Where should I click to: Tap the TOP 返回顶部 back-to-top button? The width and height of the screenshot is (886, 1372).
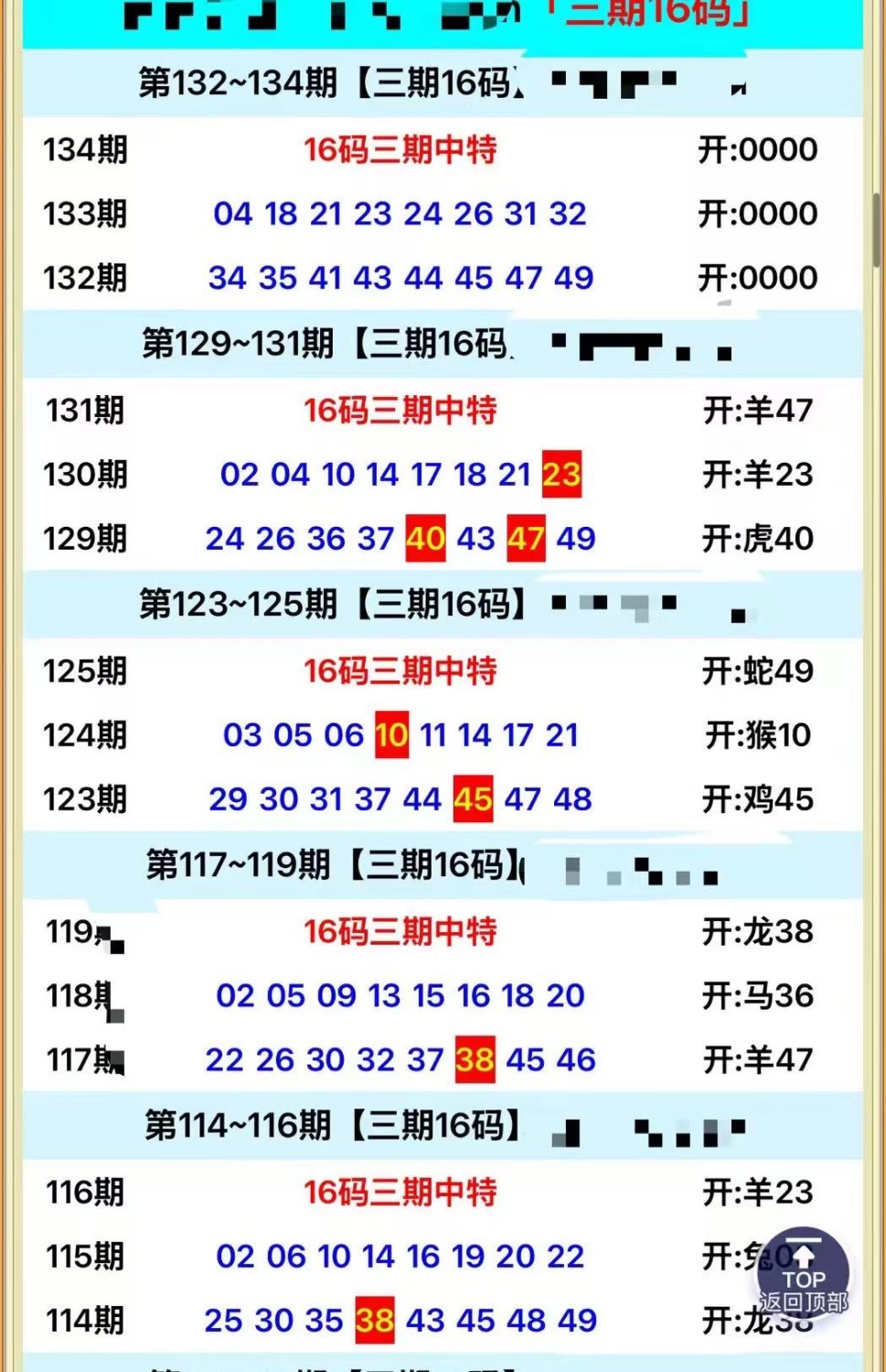[803, 1275]
